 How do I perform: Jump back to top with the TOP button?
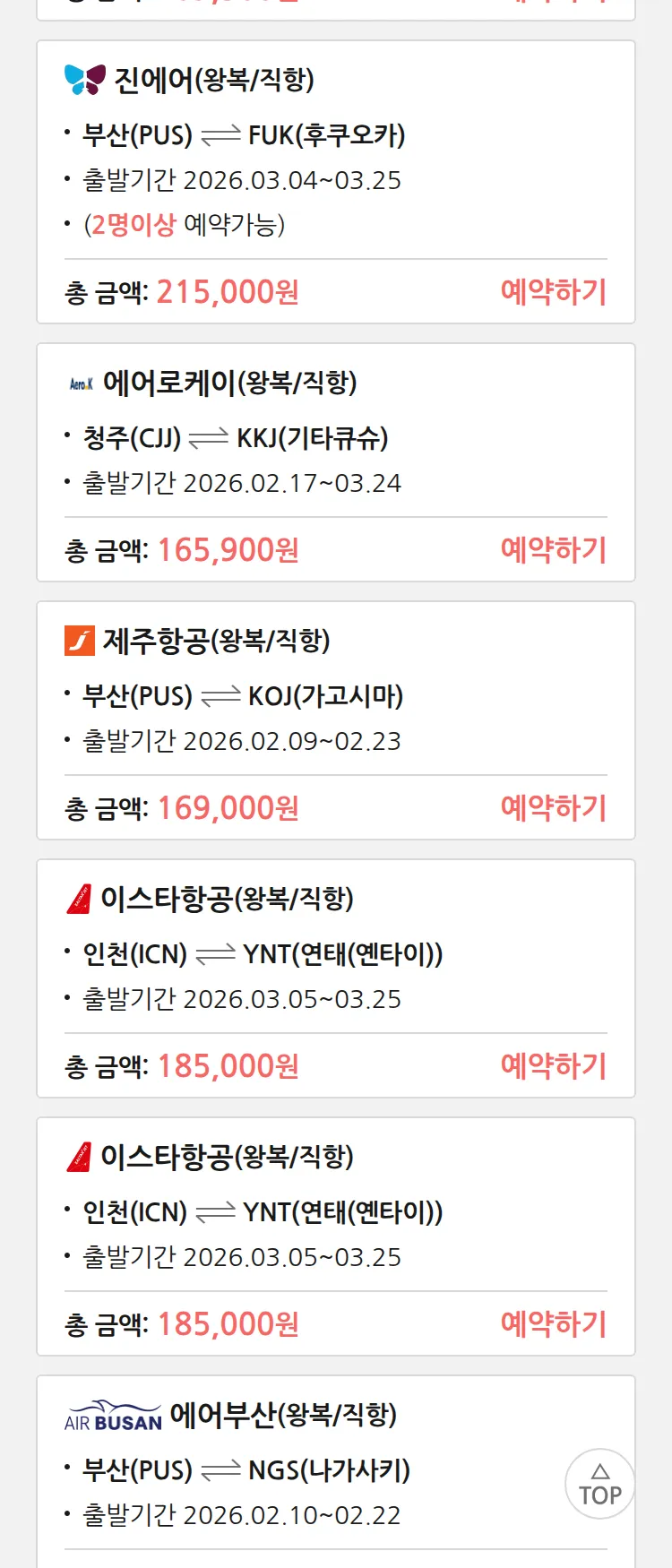(x=599, y=1484)
